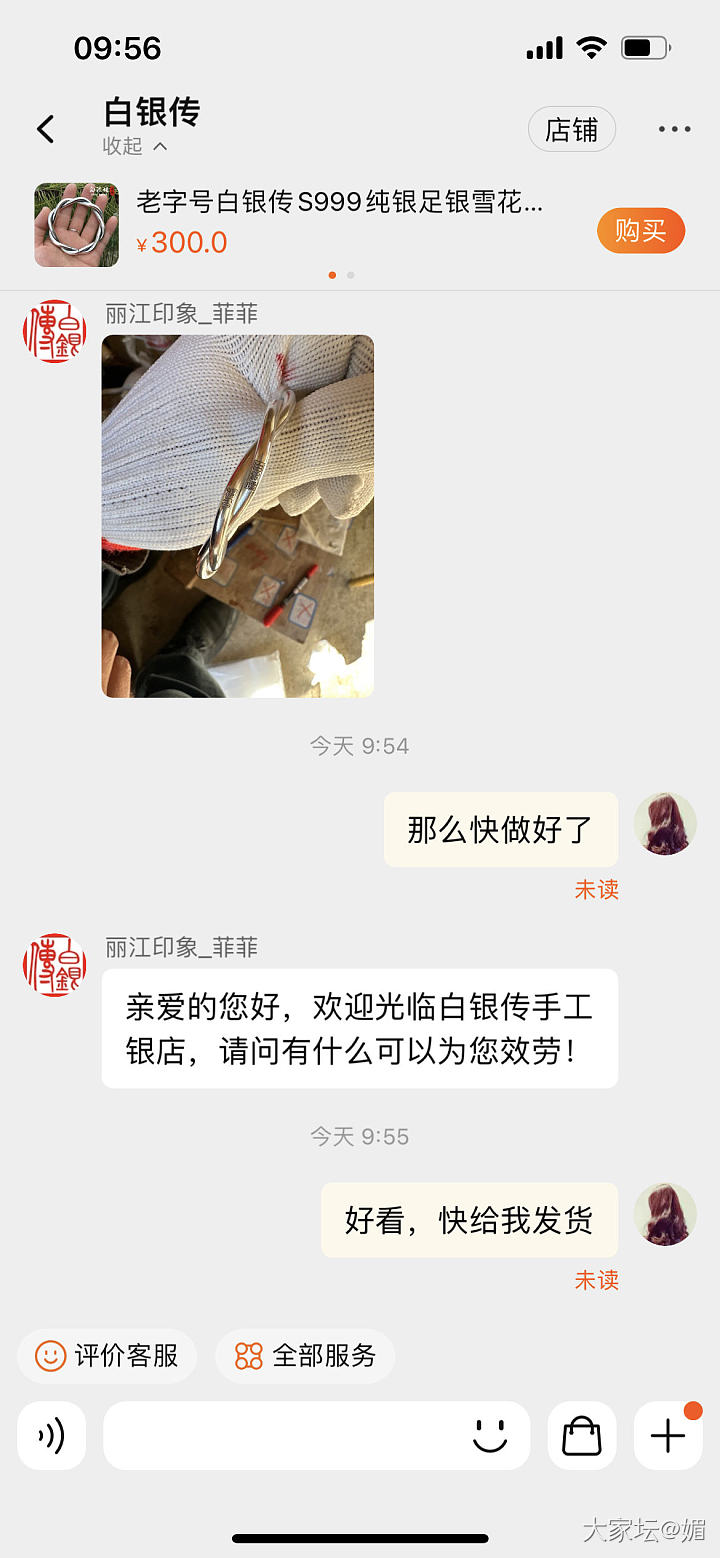Collapse the product card with 收起
The image size is (720, 1558).
click(134, 147)
